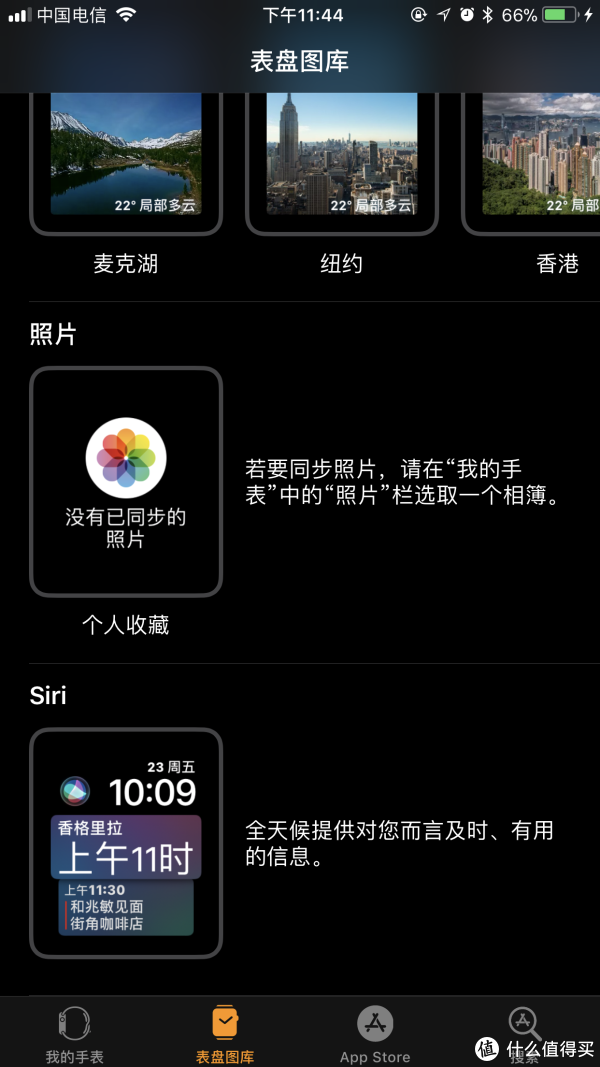Switch to the 我的手表 tab

[74, 1033]
